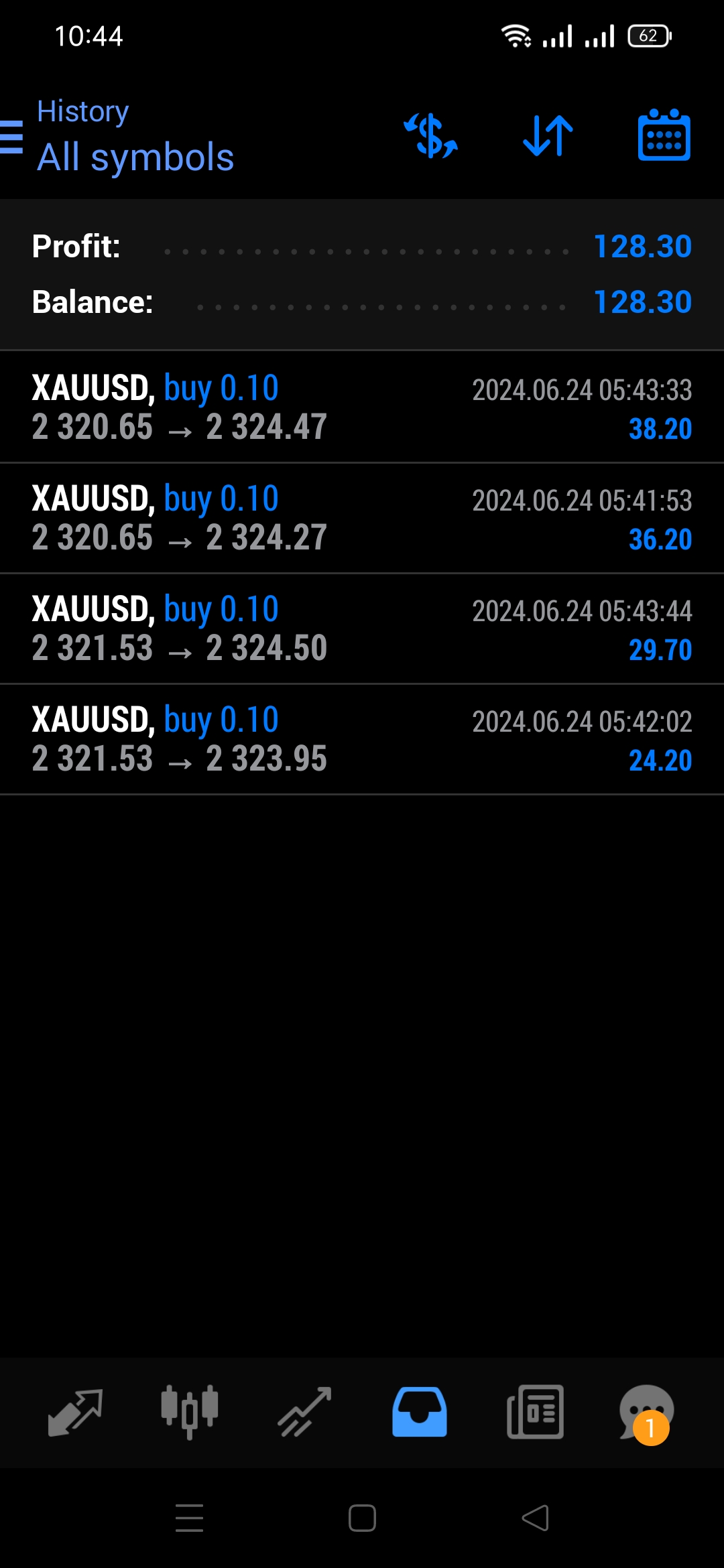The height and width of the screenshot is (1568, 724).
Task: Select the History inbox tab
Action: (420, 1413)
